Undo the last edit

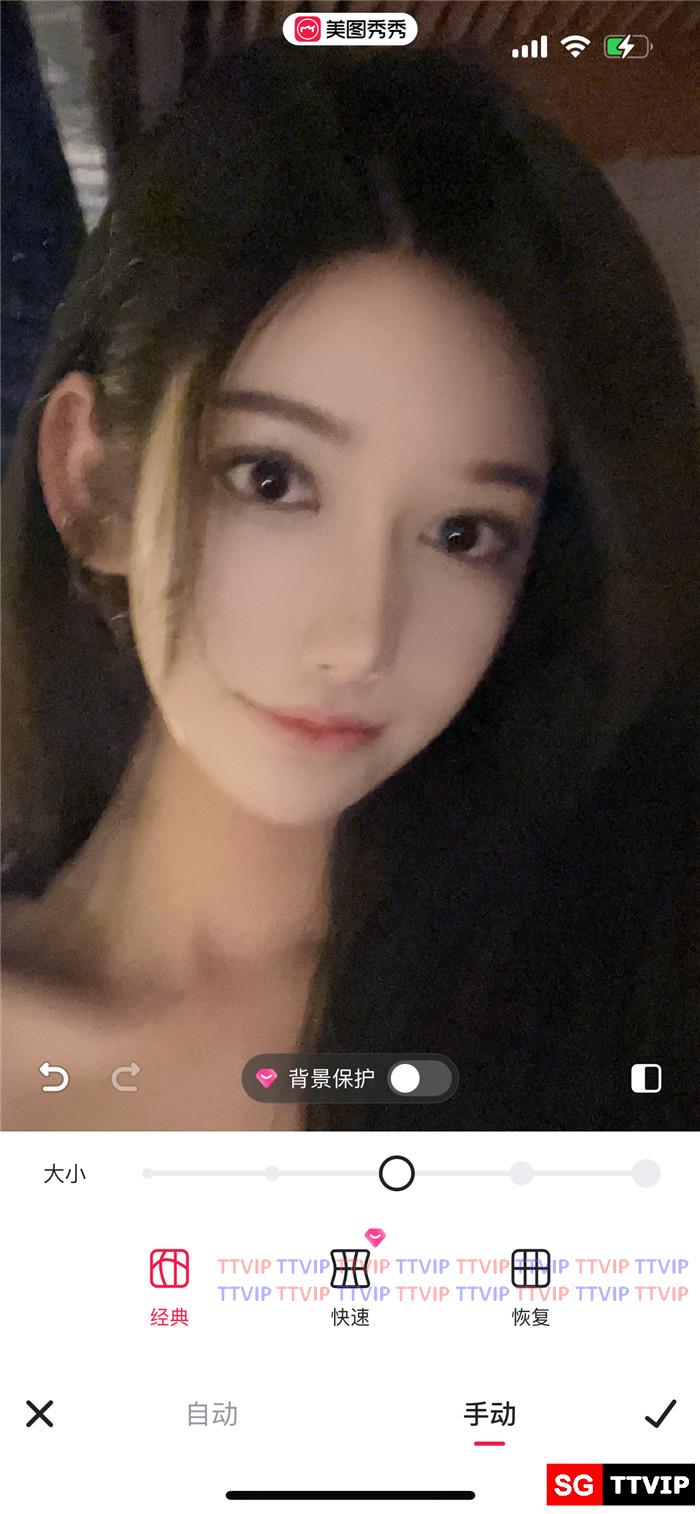click(53, 1078)
